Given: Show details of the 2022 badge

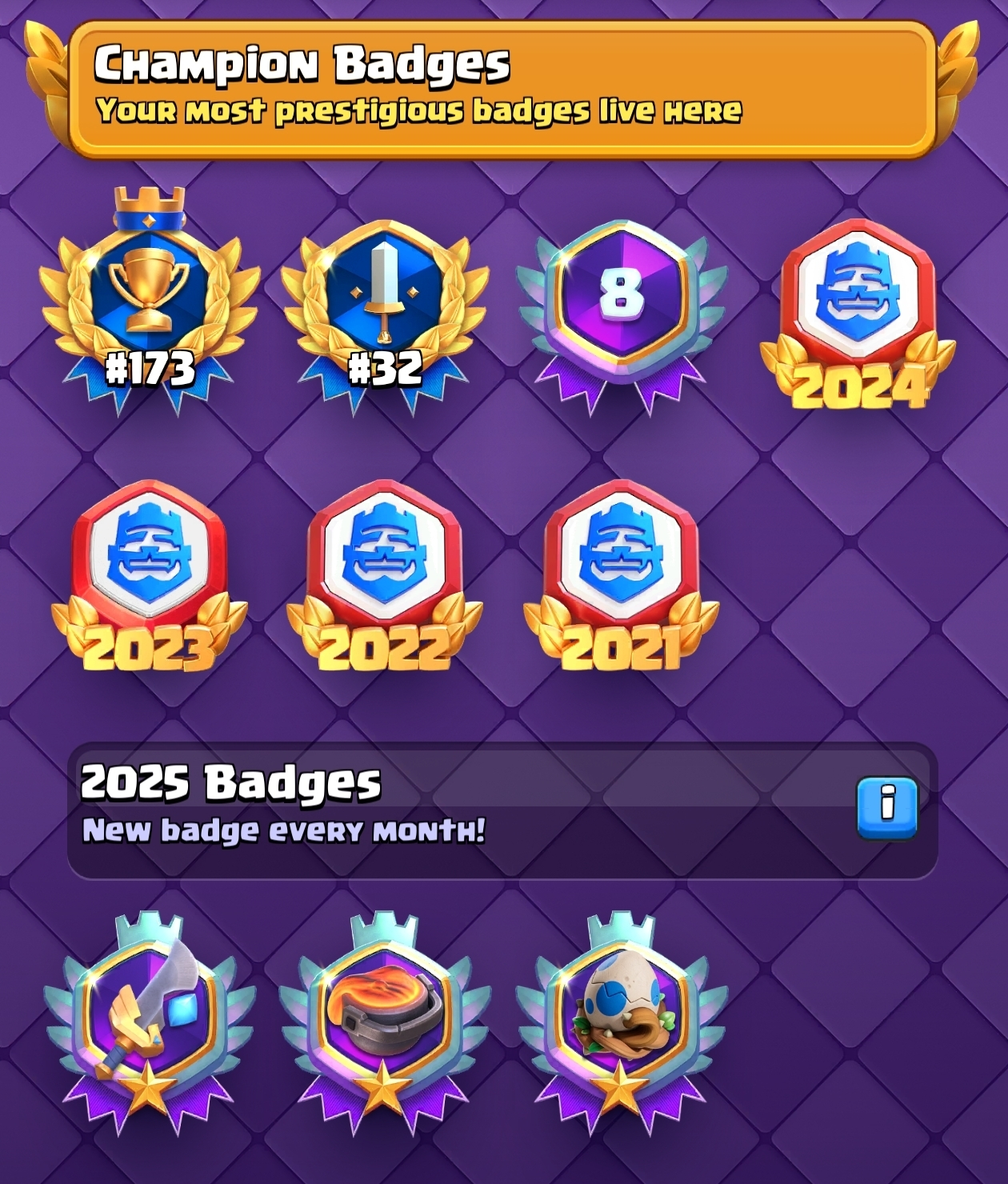Looking at the screenshot, I should 385,572.
